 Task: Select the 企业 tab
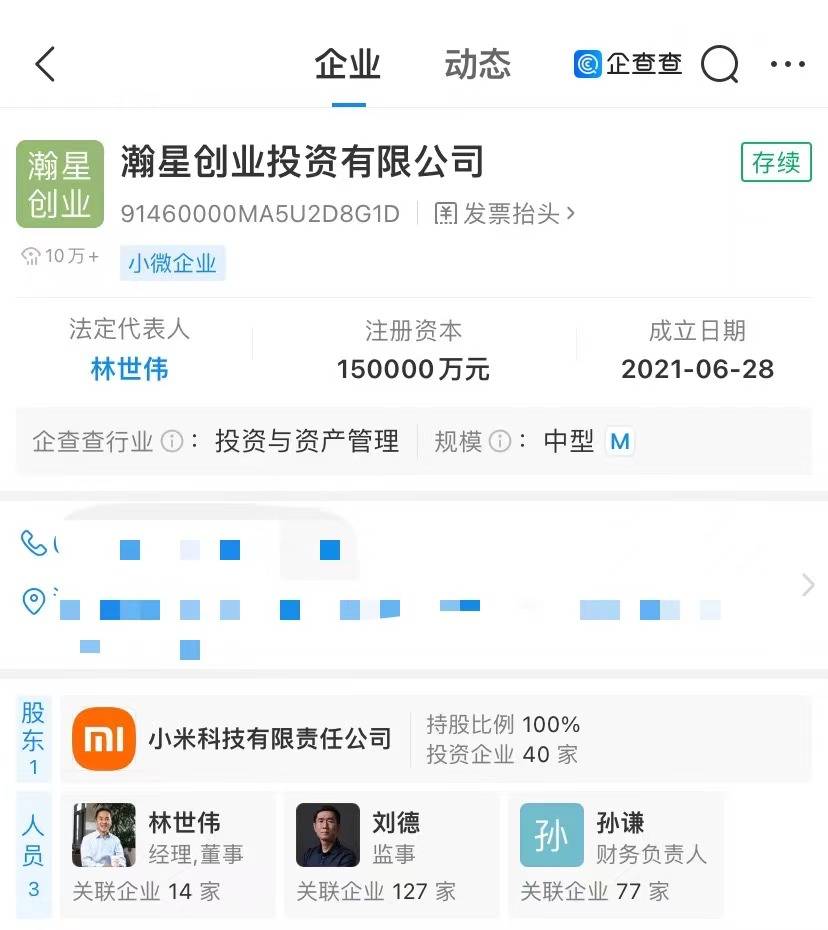348,65
